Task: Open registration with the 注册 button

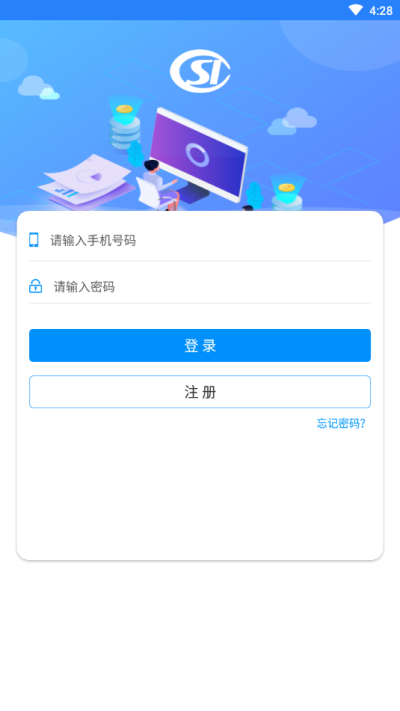Action: [x=200, y=392]
